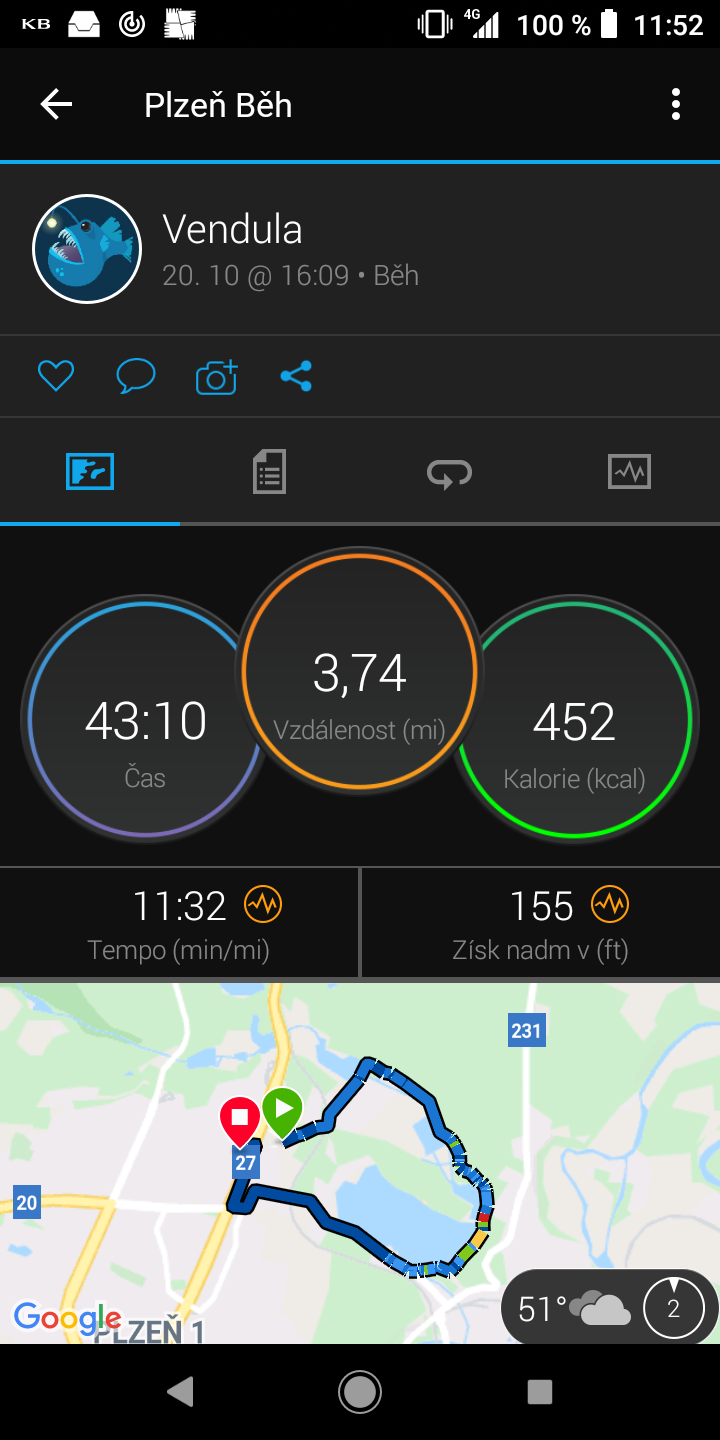The image size is (720, 1440).
Task: Open the comments bubble
Action: click(x=136, y=376)
